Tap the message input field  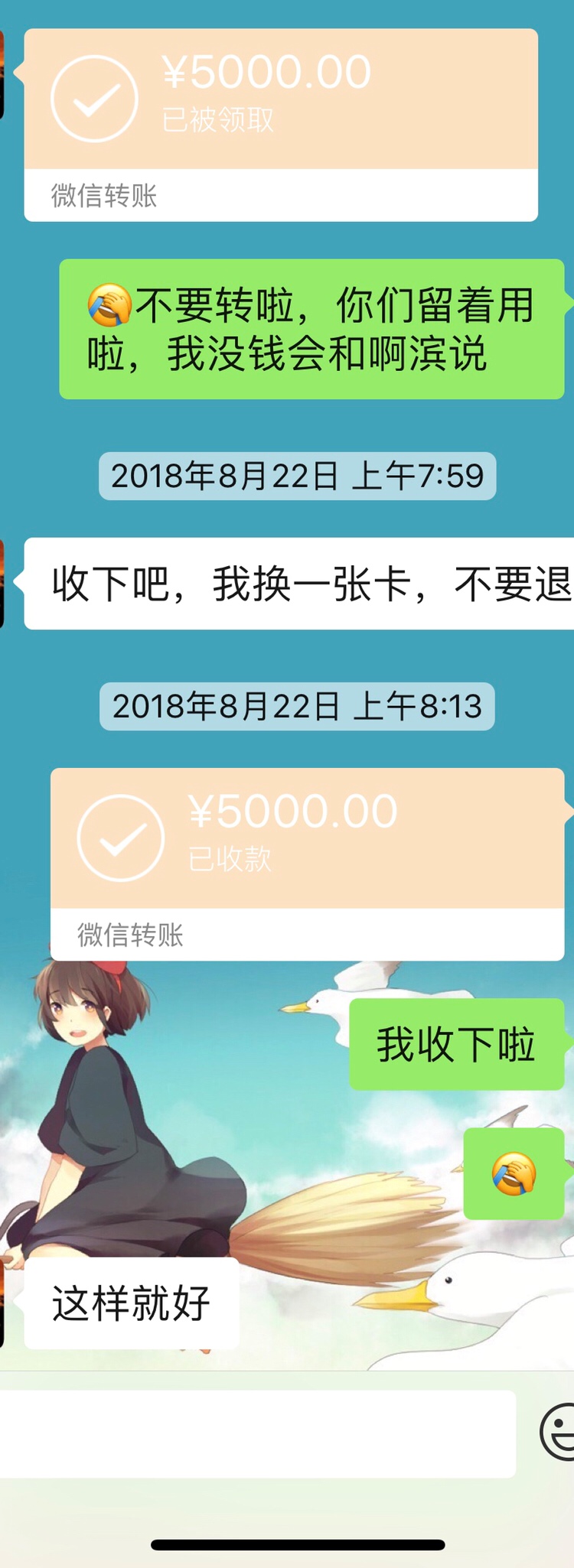click(256, 1434)
